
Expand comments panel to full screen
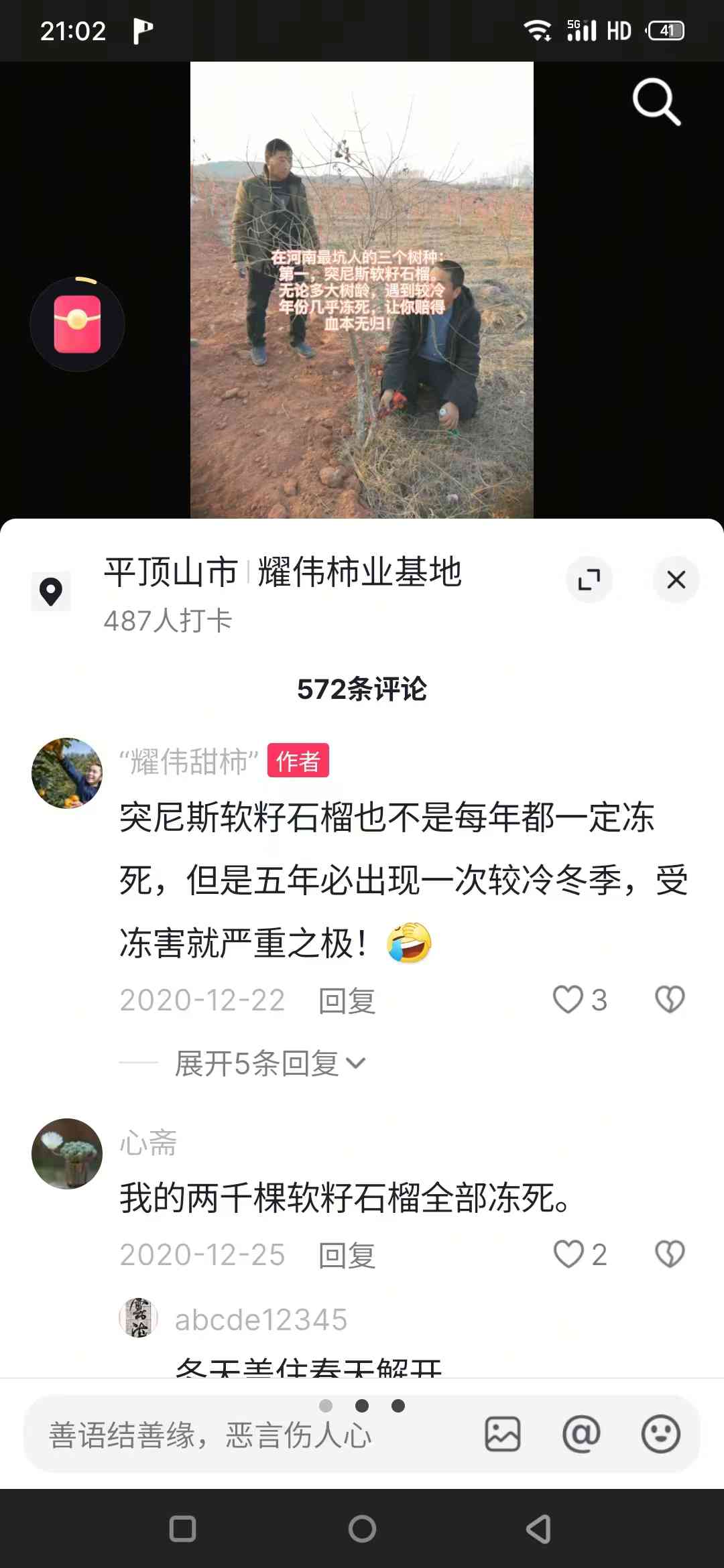click(589, 580)
